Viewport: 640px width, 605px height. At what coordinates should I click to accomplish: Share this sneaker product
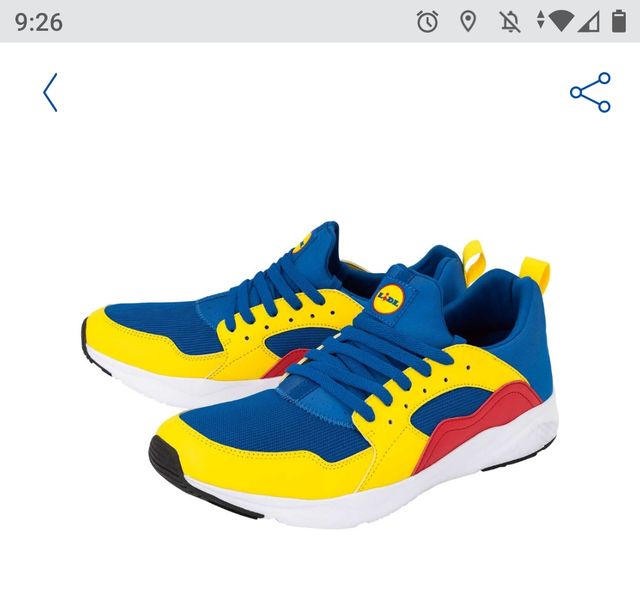[590, 93]
